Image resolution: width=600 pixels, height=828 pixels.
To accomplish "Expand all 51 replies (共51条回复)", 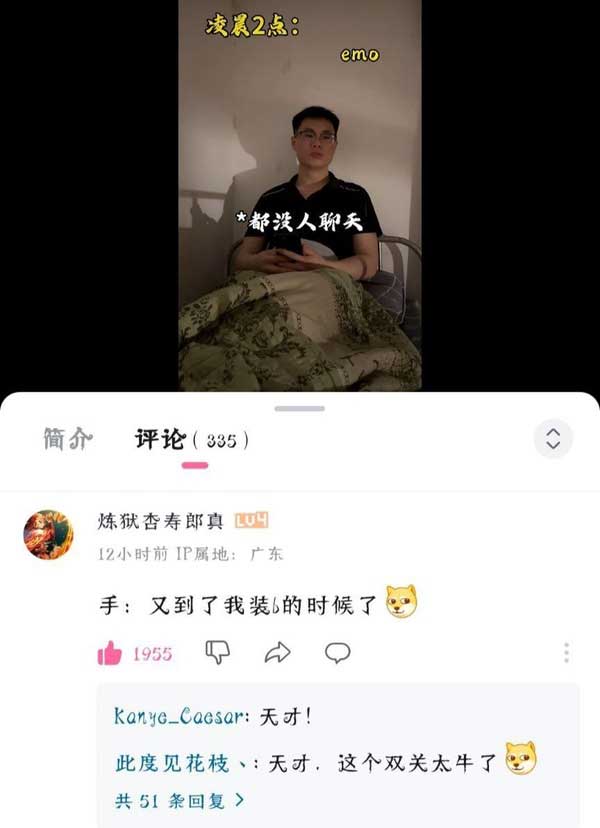I will coord(180,800).
